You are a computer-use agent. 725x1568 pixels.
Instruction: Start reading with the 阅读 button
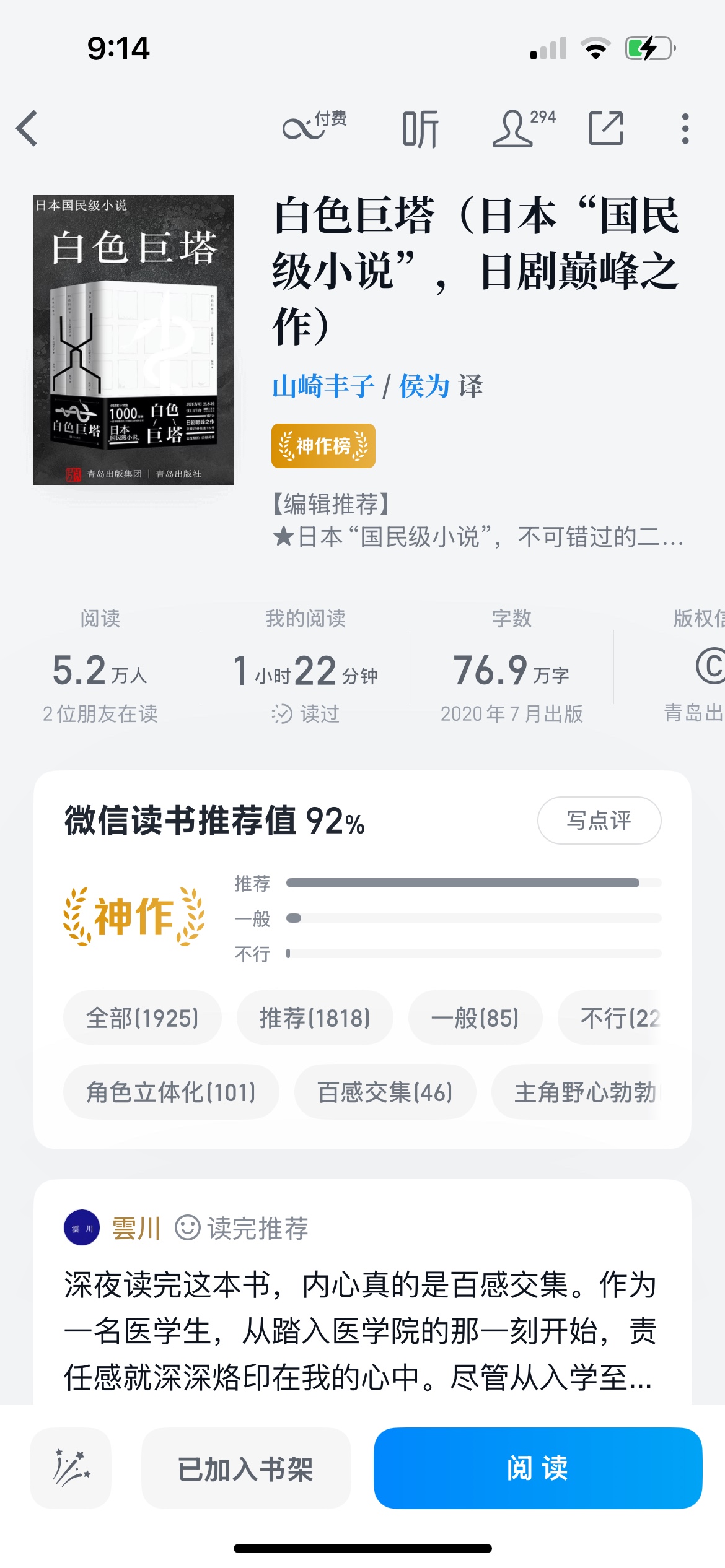click(538, 1468)
